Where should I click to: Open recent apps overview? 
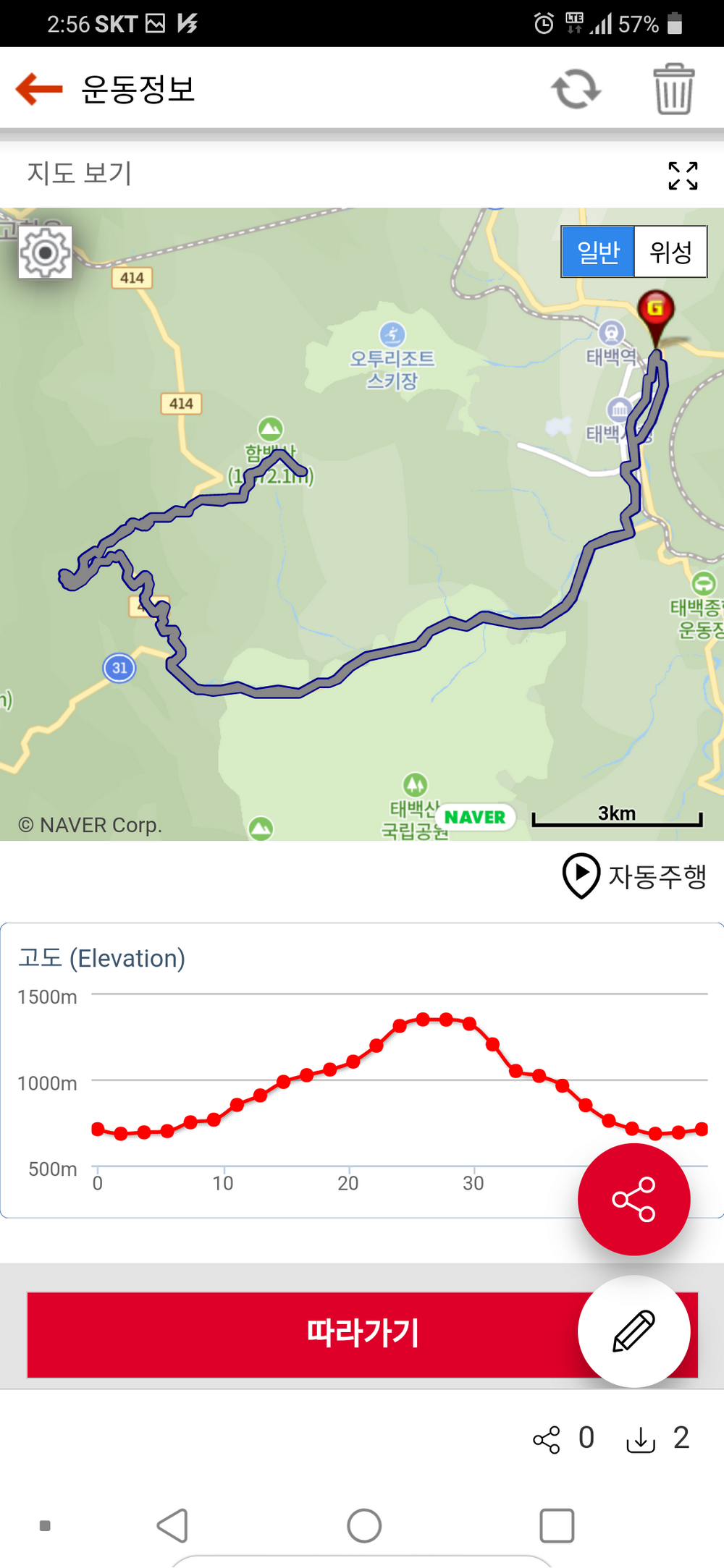(x=557, y=1526)
